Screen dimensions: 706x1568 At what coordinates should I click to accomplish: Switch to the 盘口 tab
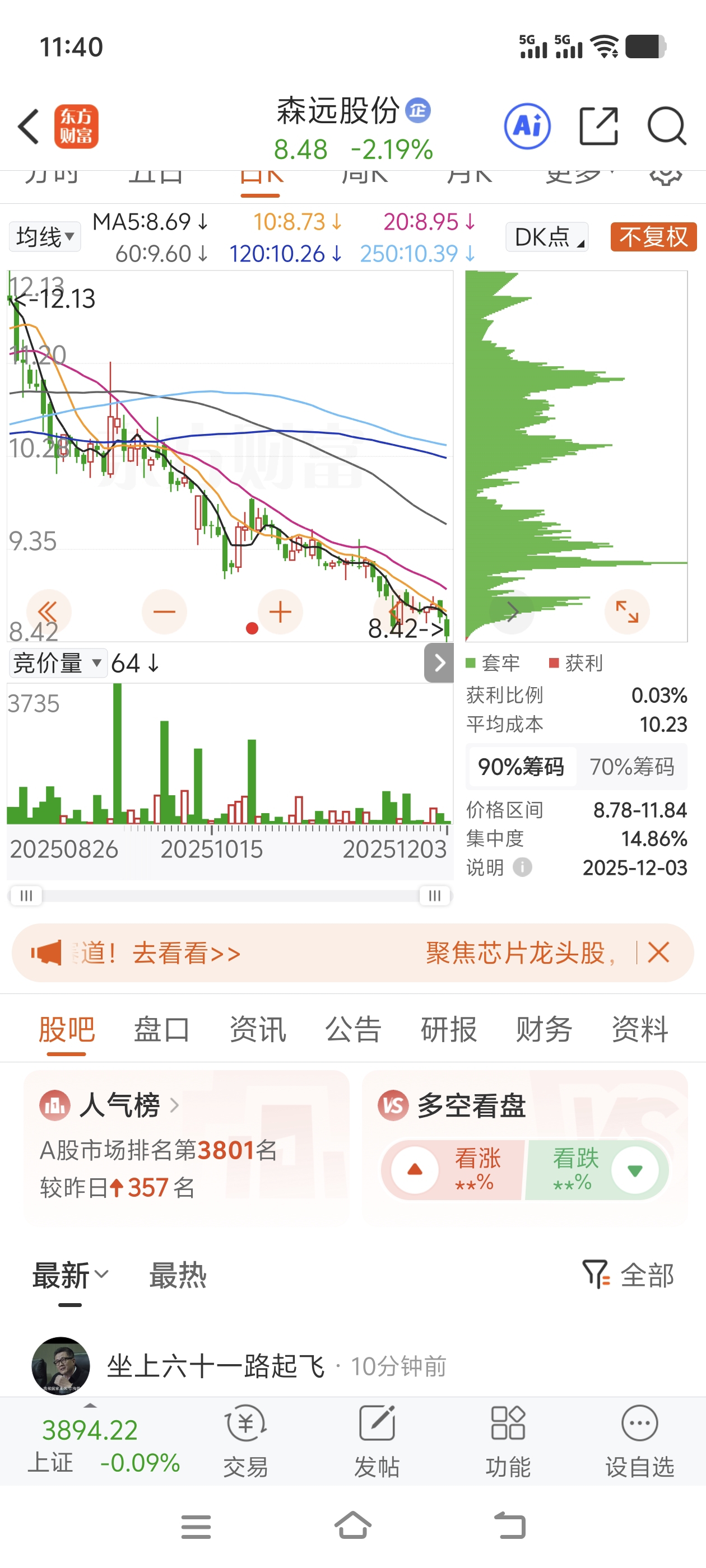coord(161,1030)
